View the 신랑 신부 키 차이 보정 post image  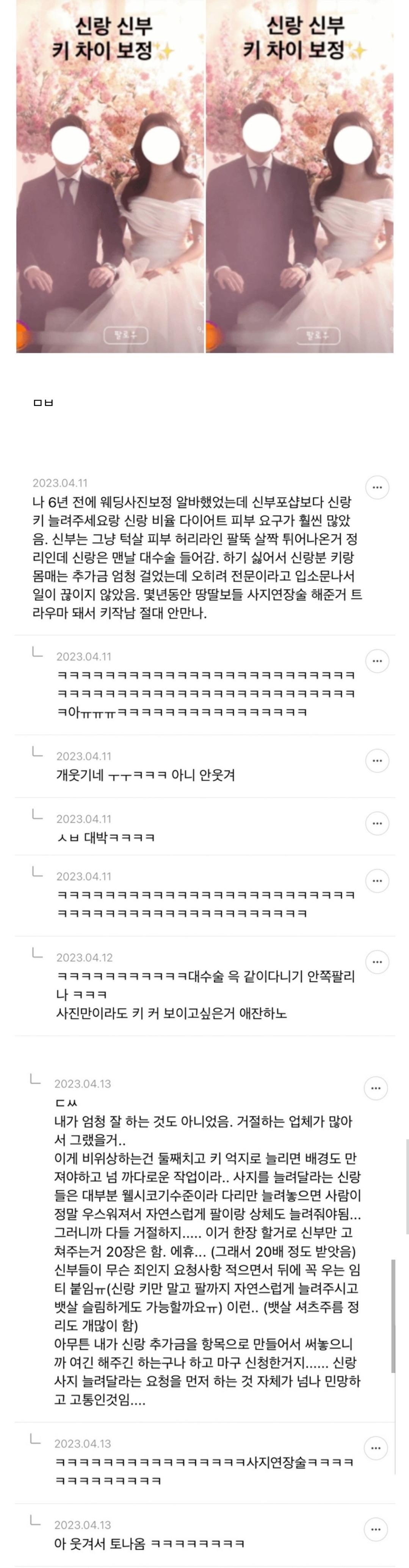pos(205,176)
